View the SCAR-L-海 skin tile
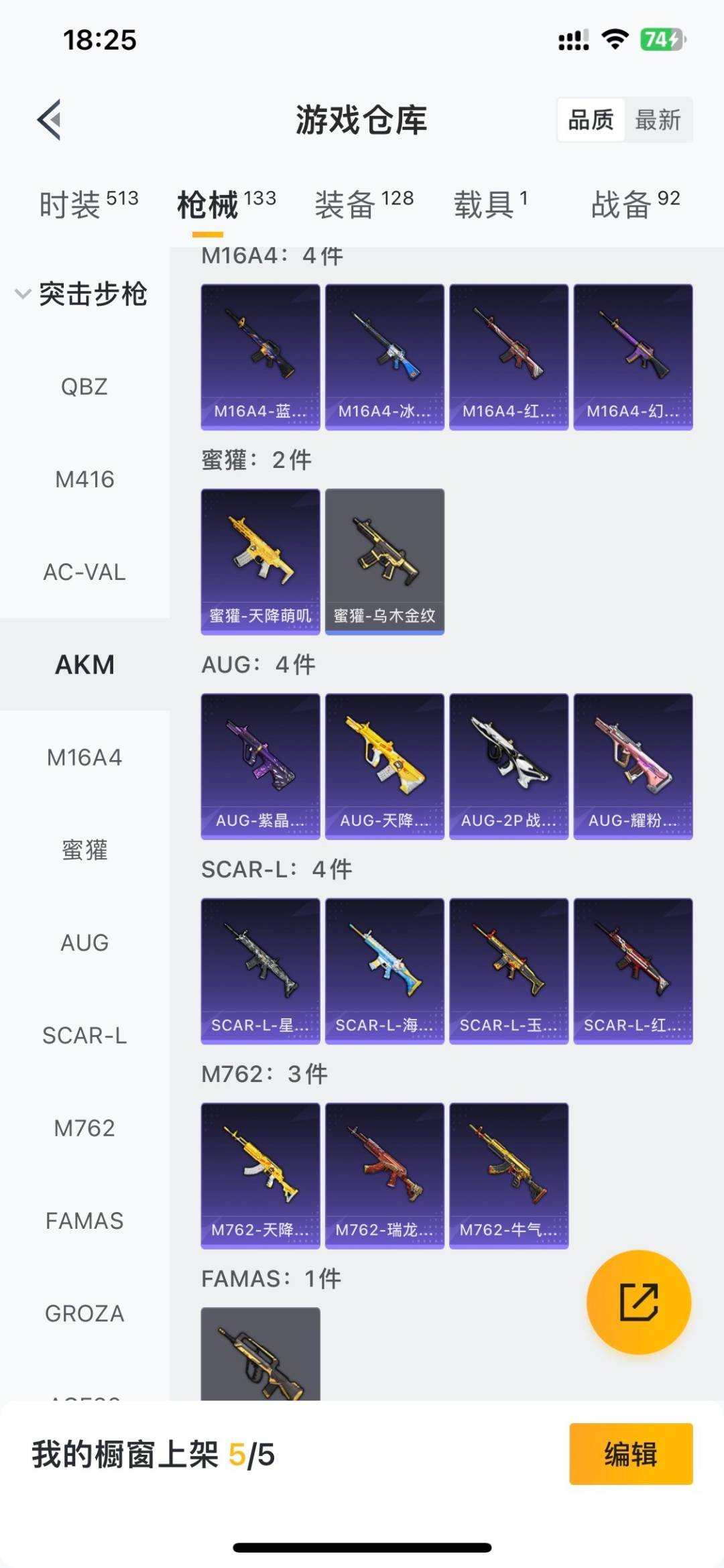This screenshot has width=724, height=1568. 385,970
